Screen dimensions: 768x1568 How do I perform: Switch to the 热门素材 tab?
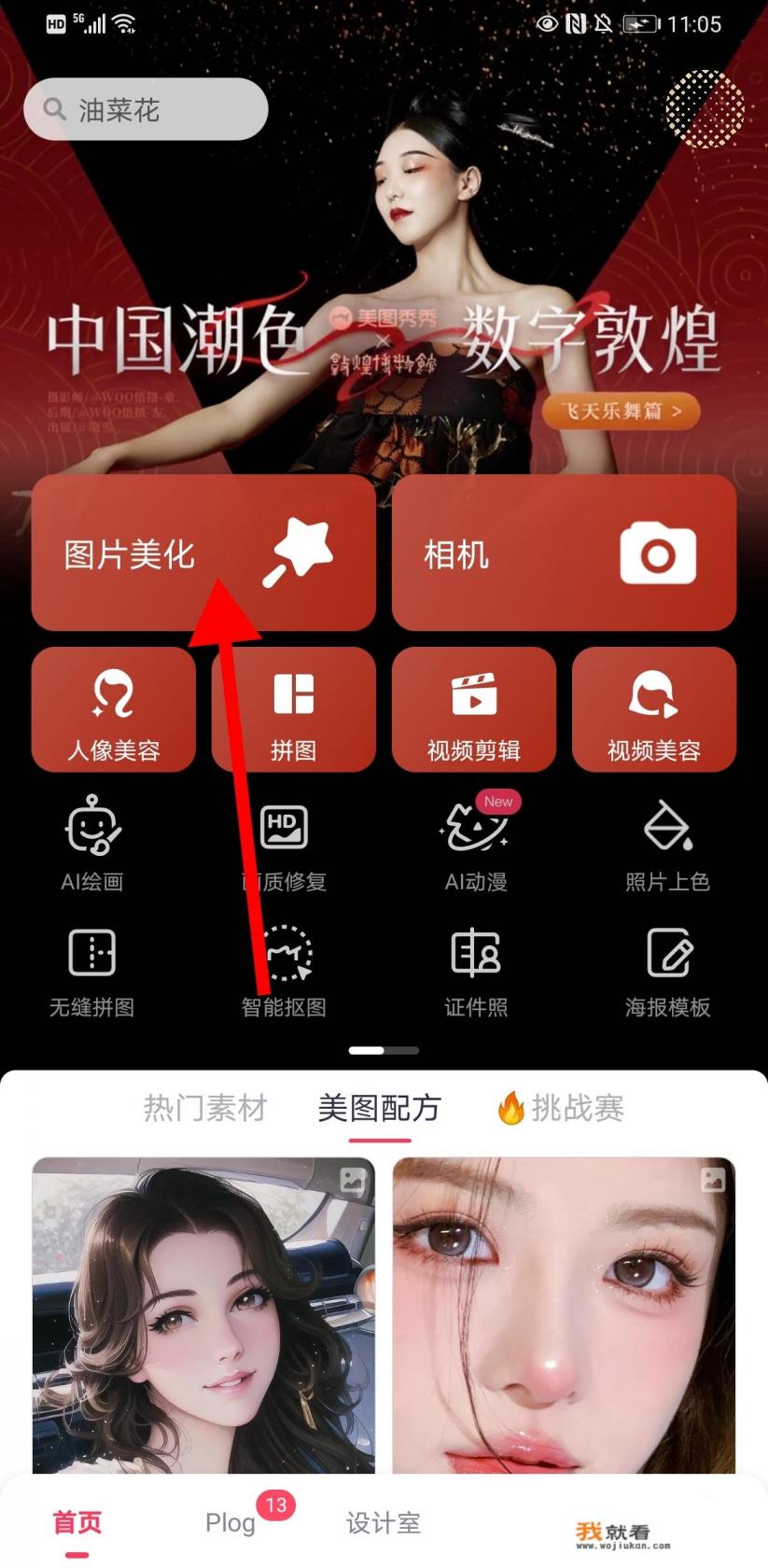pos(205,1108)
